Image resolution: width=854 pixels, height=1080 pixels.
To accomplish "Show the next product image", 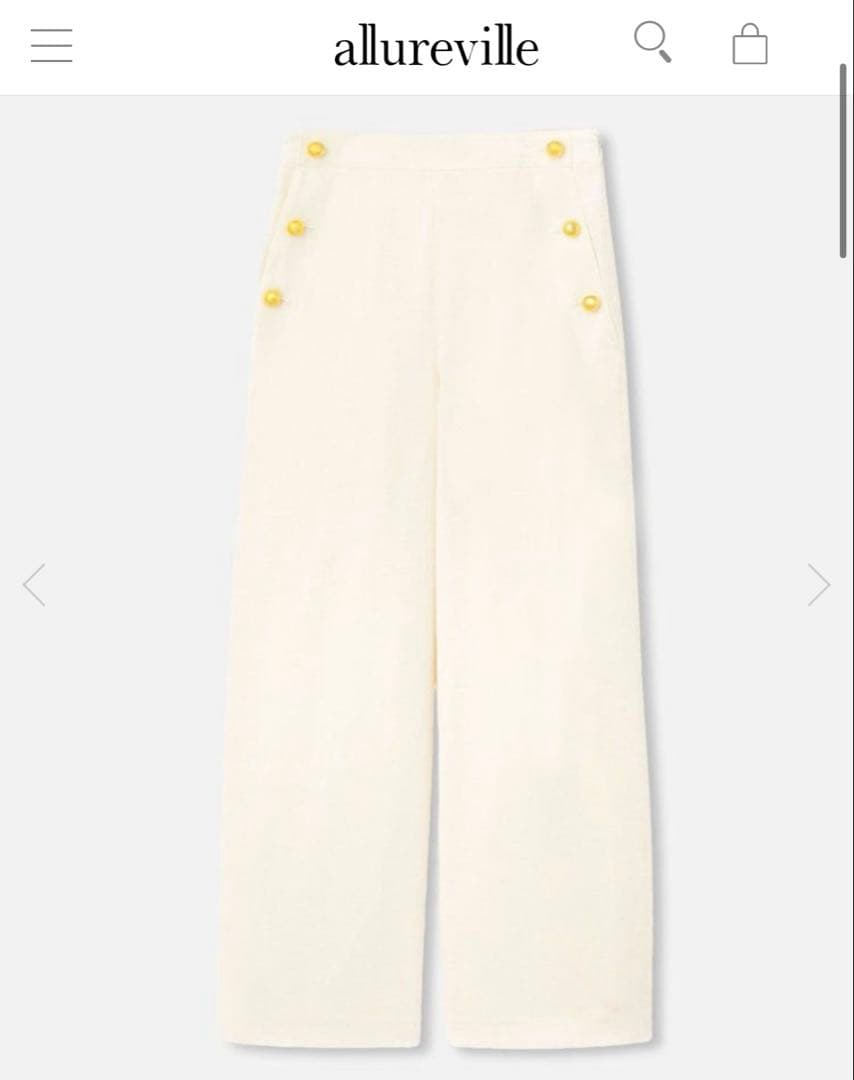I will [819, 585].
